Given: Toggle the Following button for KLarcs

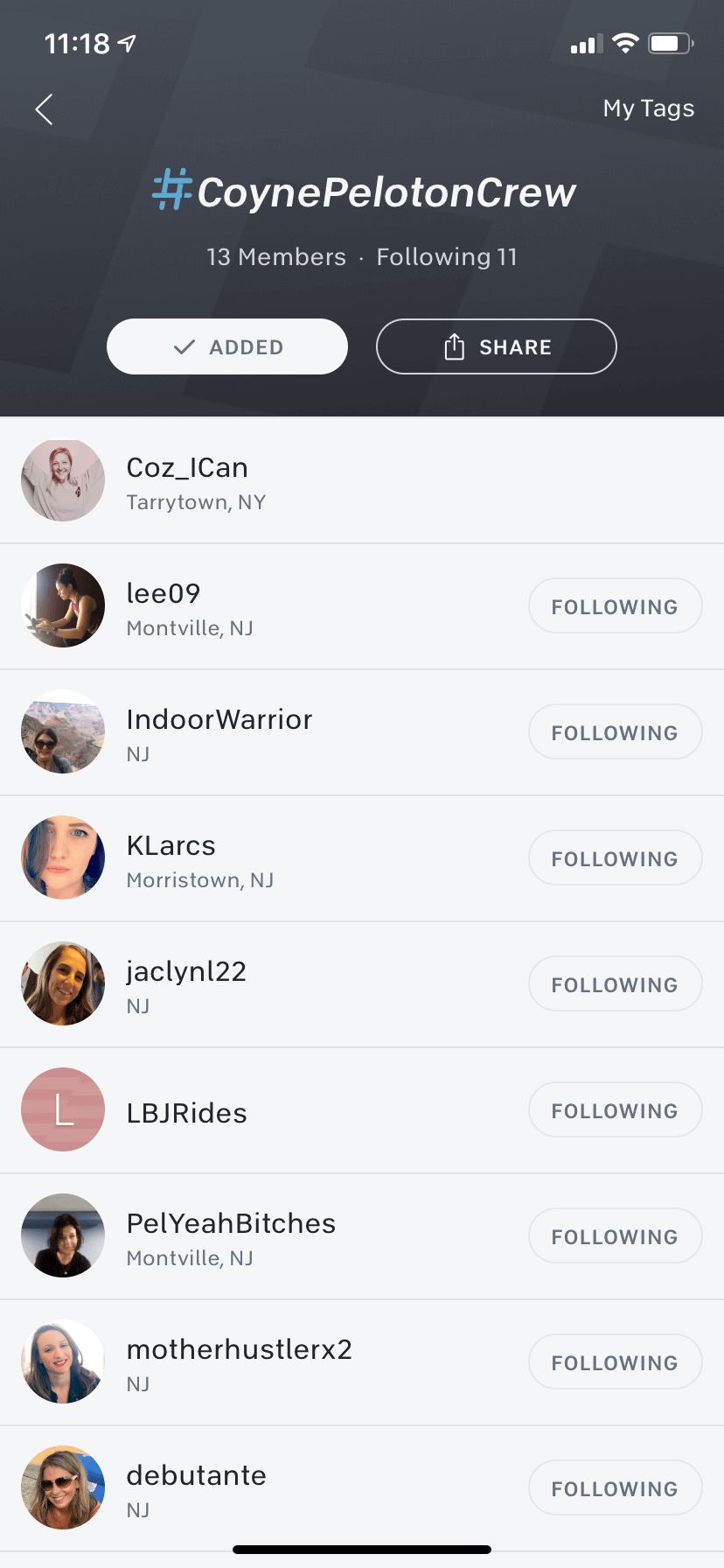Looking at the screenshot, I should click(x=615, y=858).
